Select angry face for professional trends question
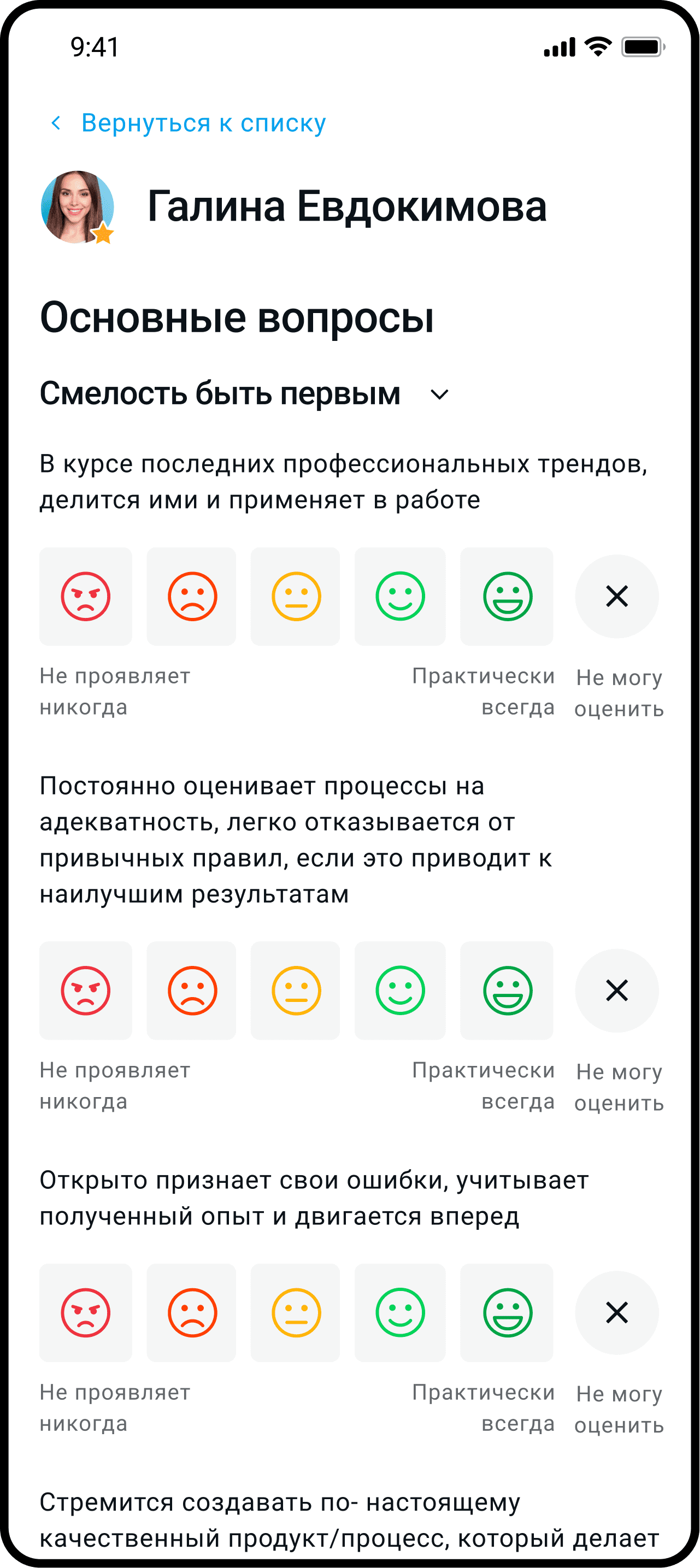Viewport: 700px width, 1568px height. pos(86,596)
